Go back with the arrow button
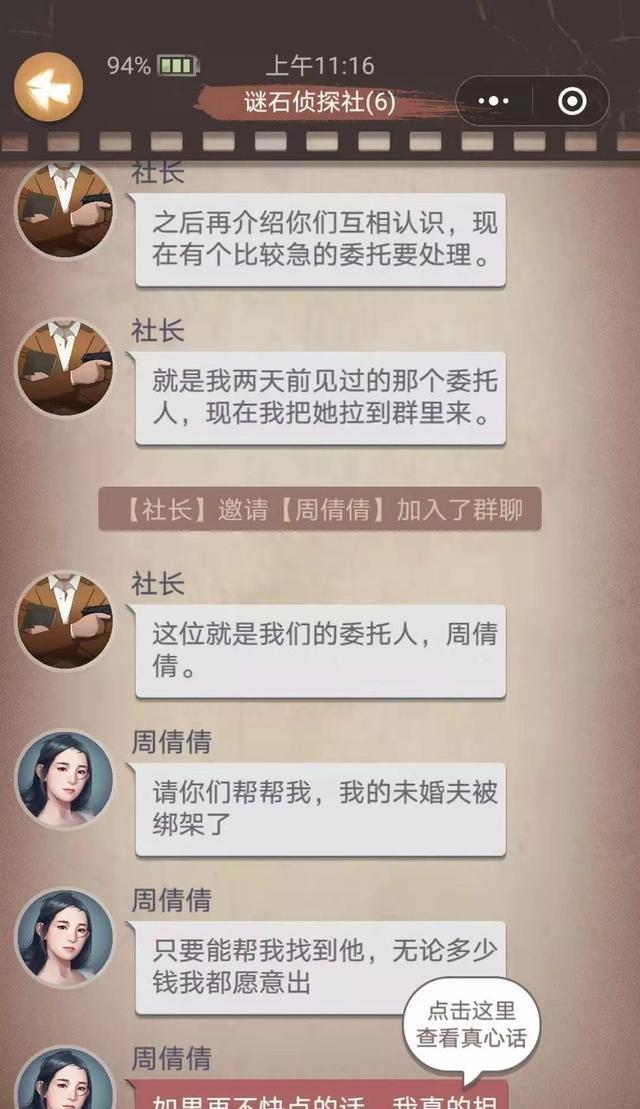This screenshot has width=640, height=1109. 48,87
